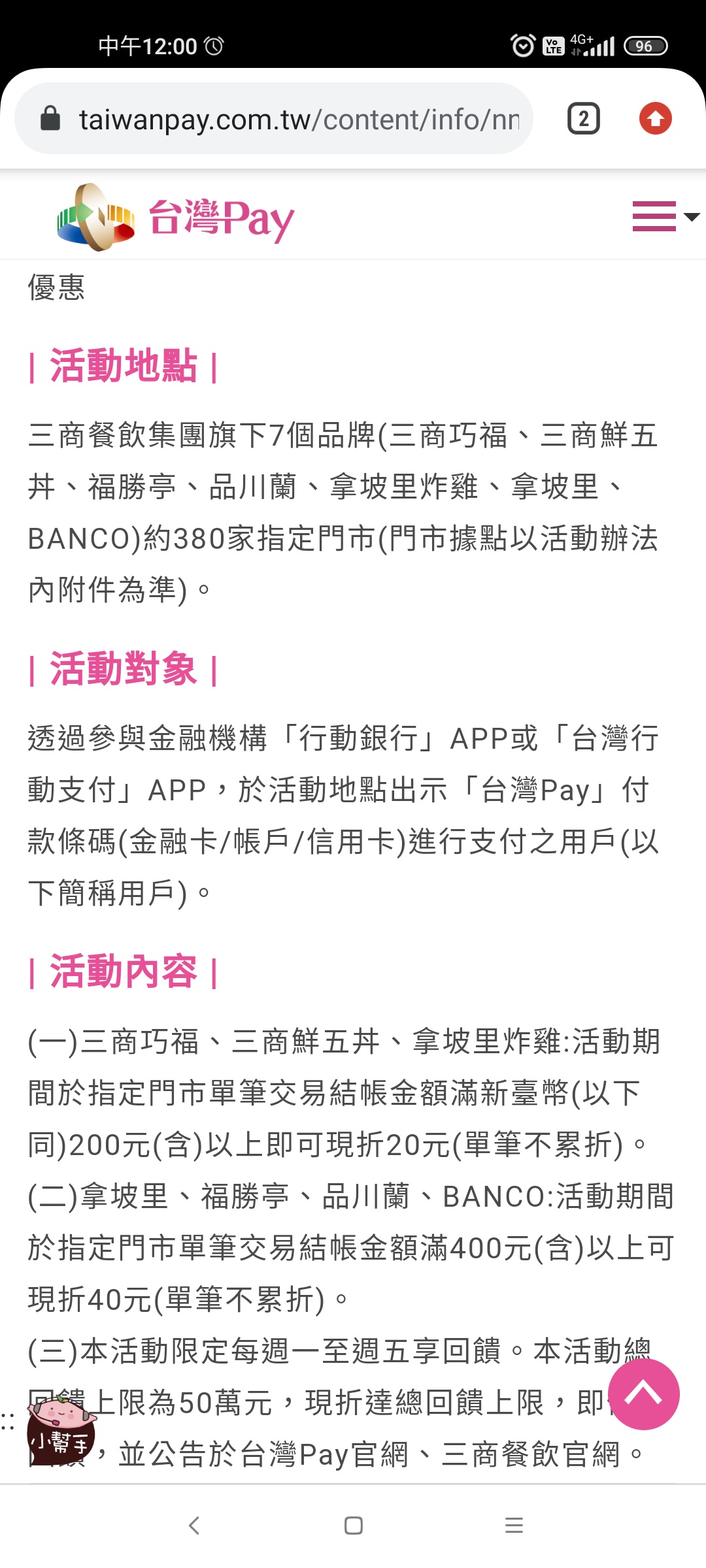Viewport: 706px width, 1568px height.
Task: Tap the taiwanpay.com.tw address bar
Action: [x=288, y=120]
